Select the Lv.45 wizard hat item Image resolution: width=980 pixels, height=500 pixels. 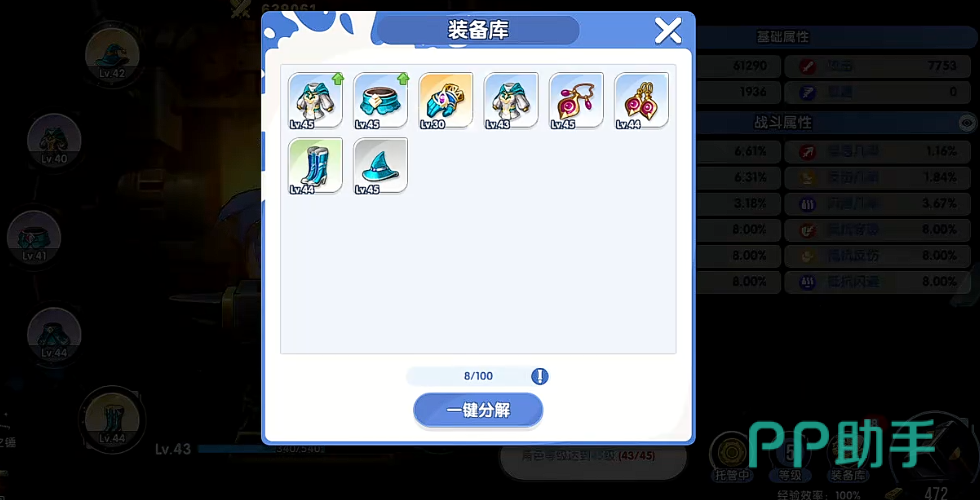(381, 165)
